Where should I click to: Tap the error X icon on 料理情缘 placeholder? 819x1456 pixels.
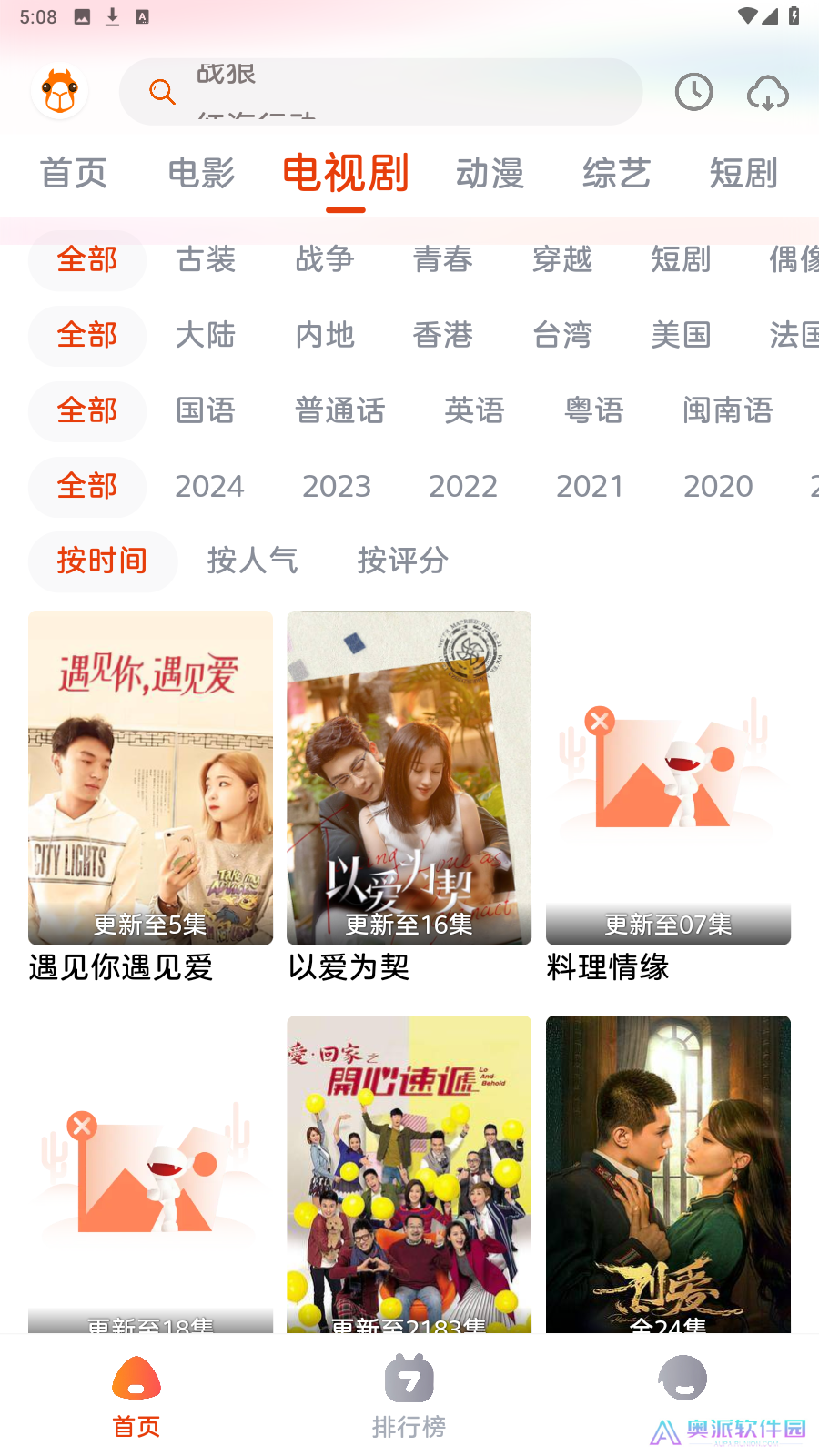600,719
